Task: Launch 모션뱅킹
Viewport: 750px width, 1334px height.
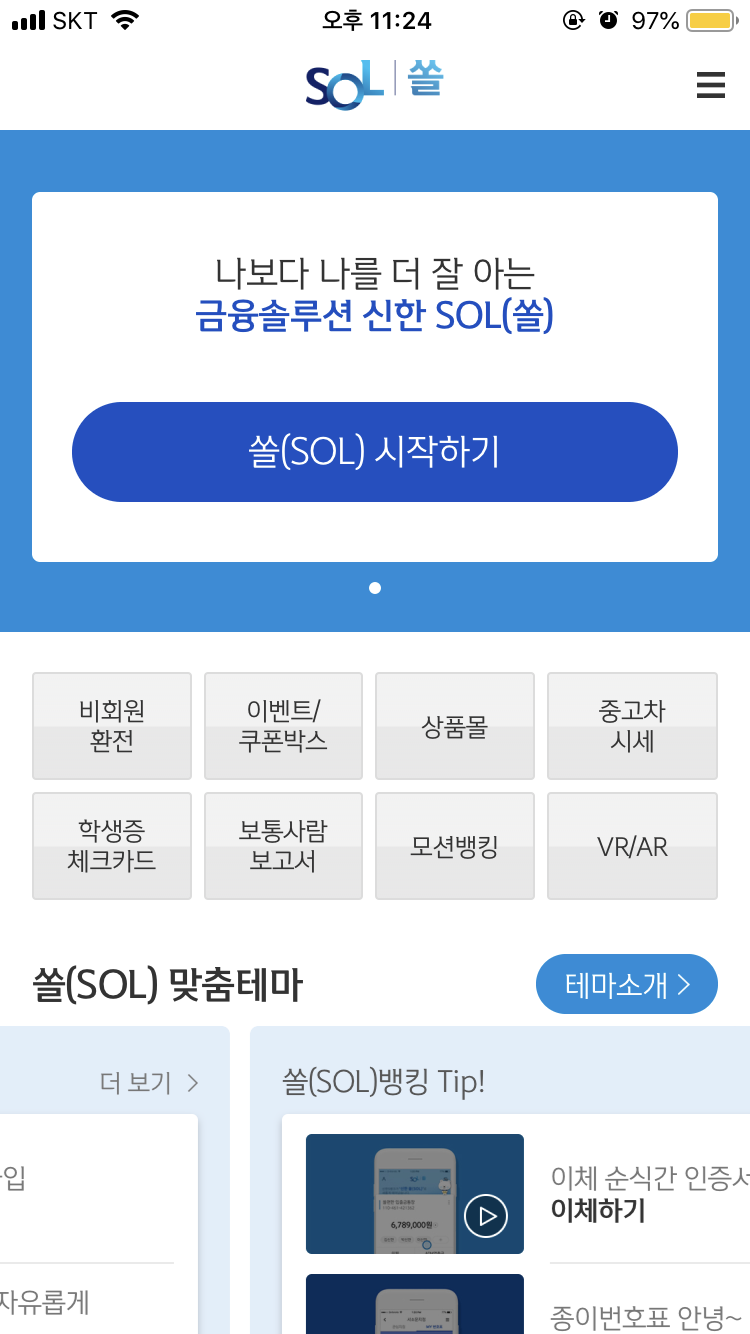Action: click(x=455, y=846)
